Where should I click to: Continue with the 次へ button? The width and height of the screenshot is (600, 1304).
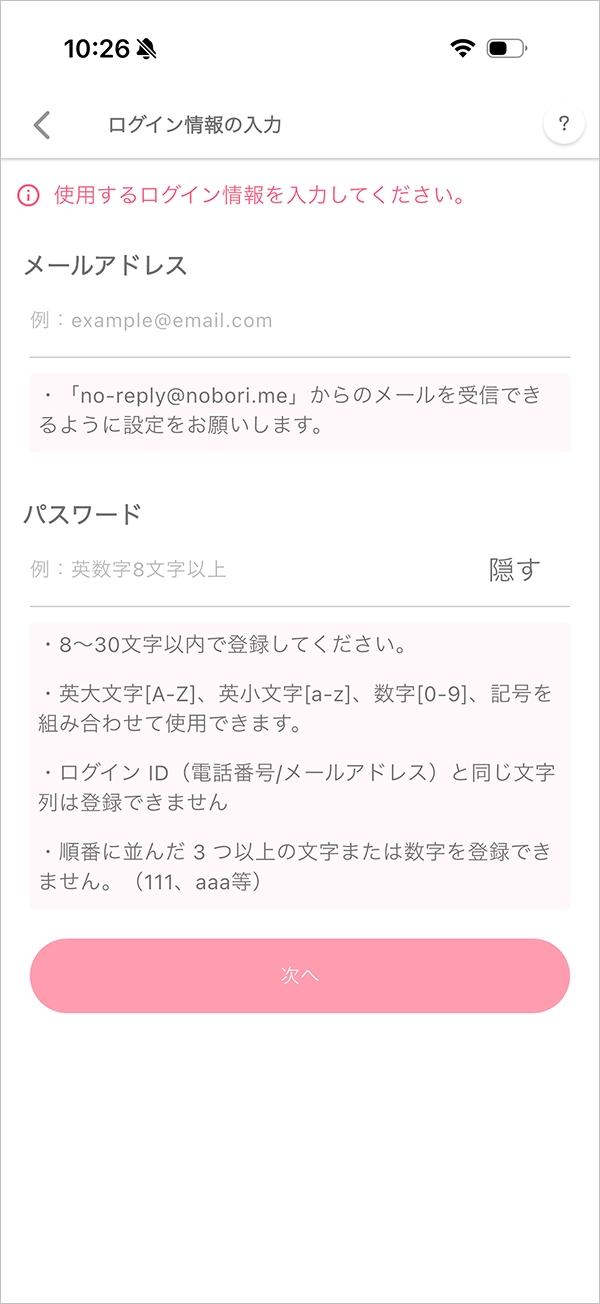(x=300, y=976)
